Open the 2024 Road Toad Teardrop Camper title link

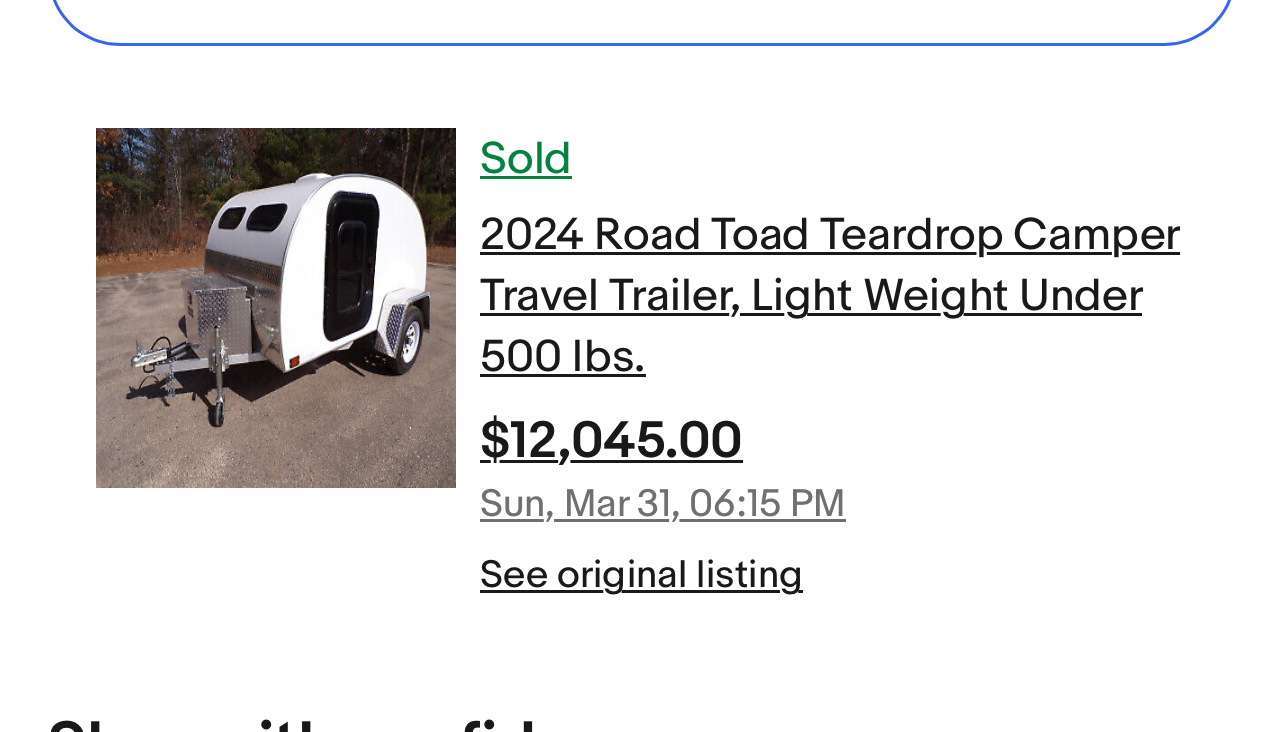coord(829,295)
